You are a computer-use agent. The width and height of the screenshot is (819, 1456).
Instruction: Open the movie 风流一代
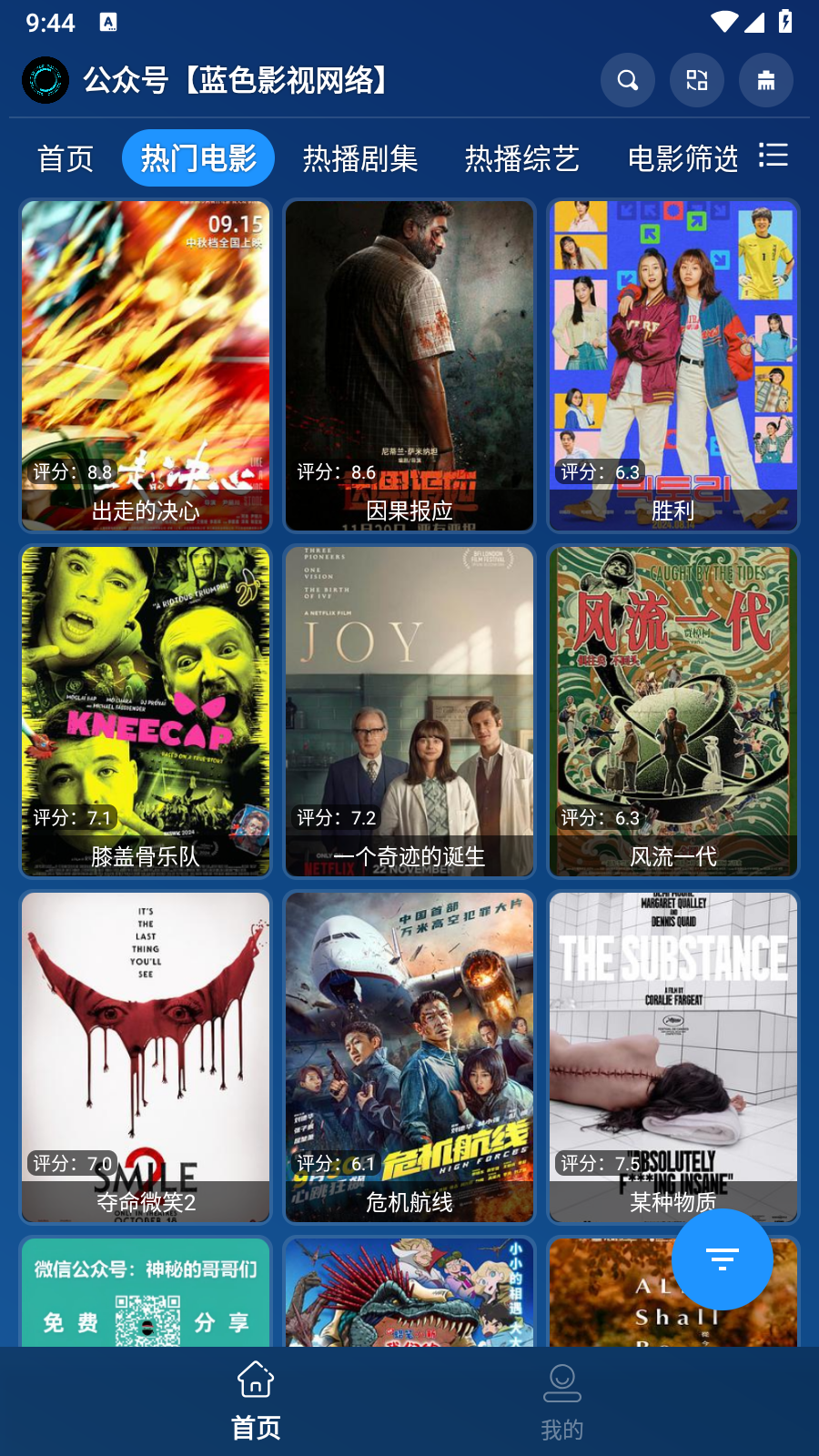tap(673, 711)
